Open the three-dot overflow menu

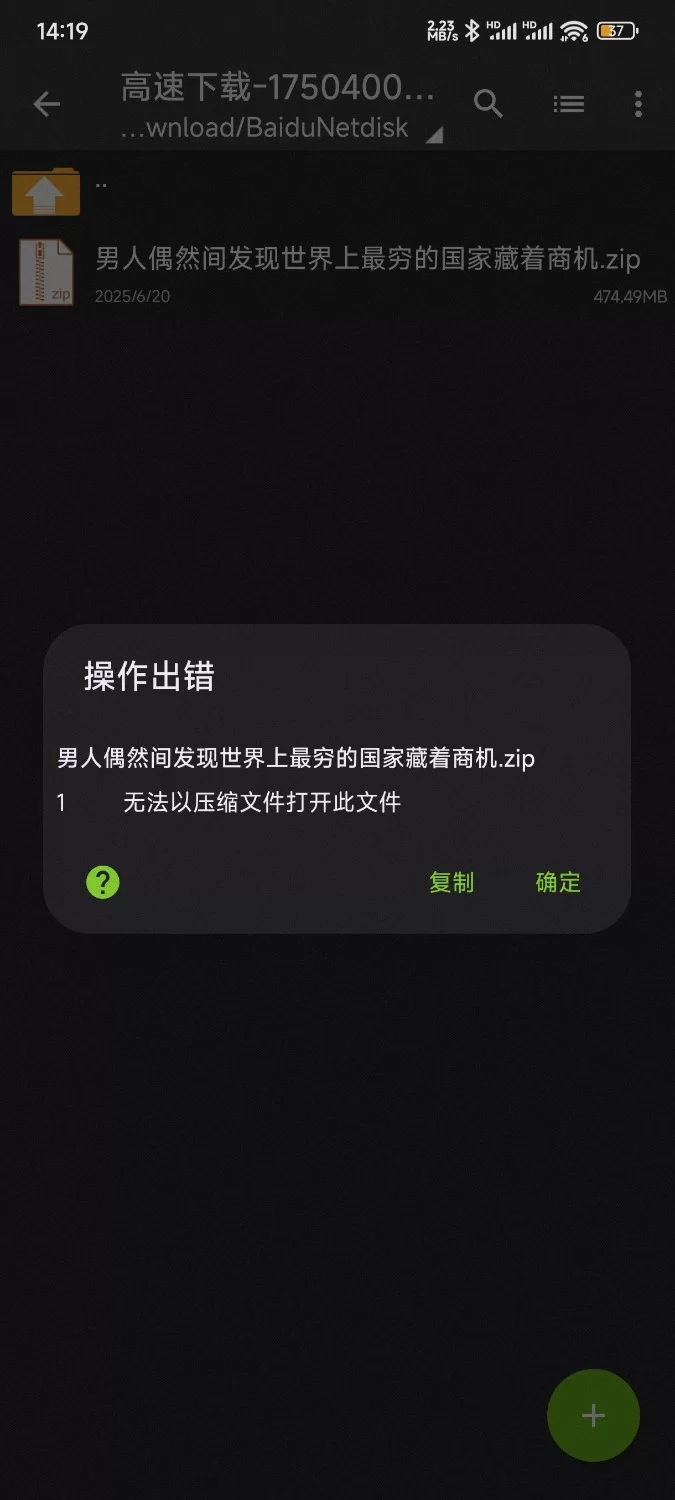[638, 104]
